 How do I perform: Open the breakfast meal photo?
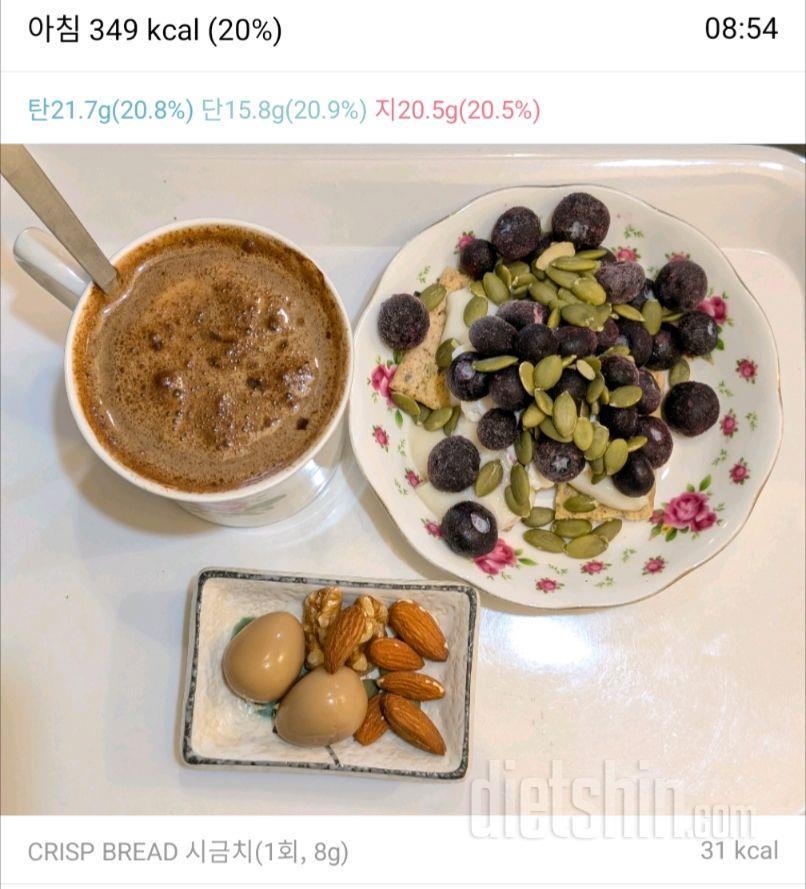(x=403, y=480)
